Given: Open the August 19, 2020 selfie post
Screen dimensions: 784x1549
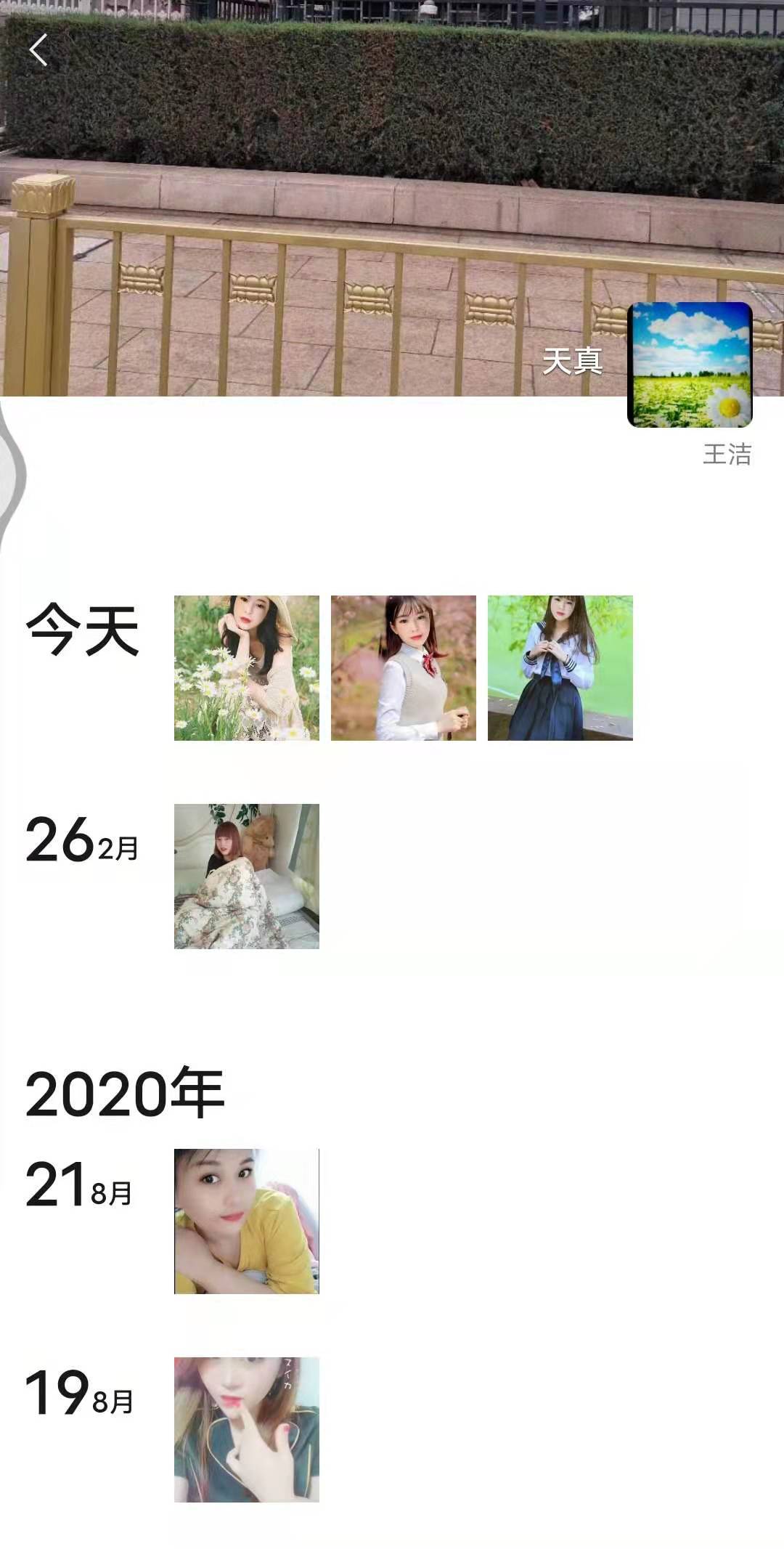Looking at the screenshot, I should pos(247,1429).
